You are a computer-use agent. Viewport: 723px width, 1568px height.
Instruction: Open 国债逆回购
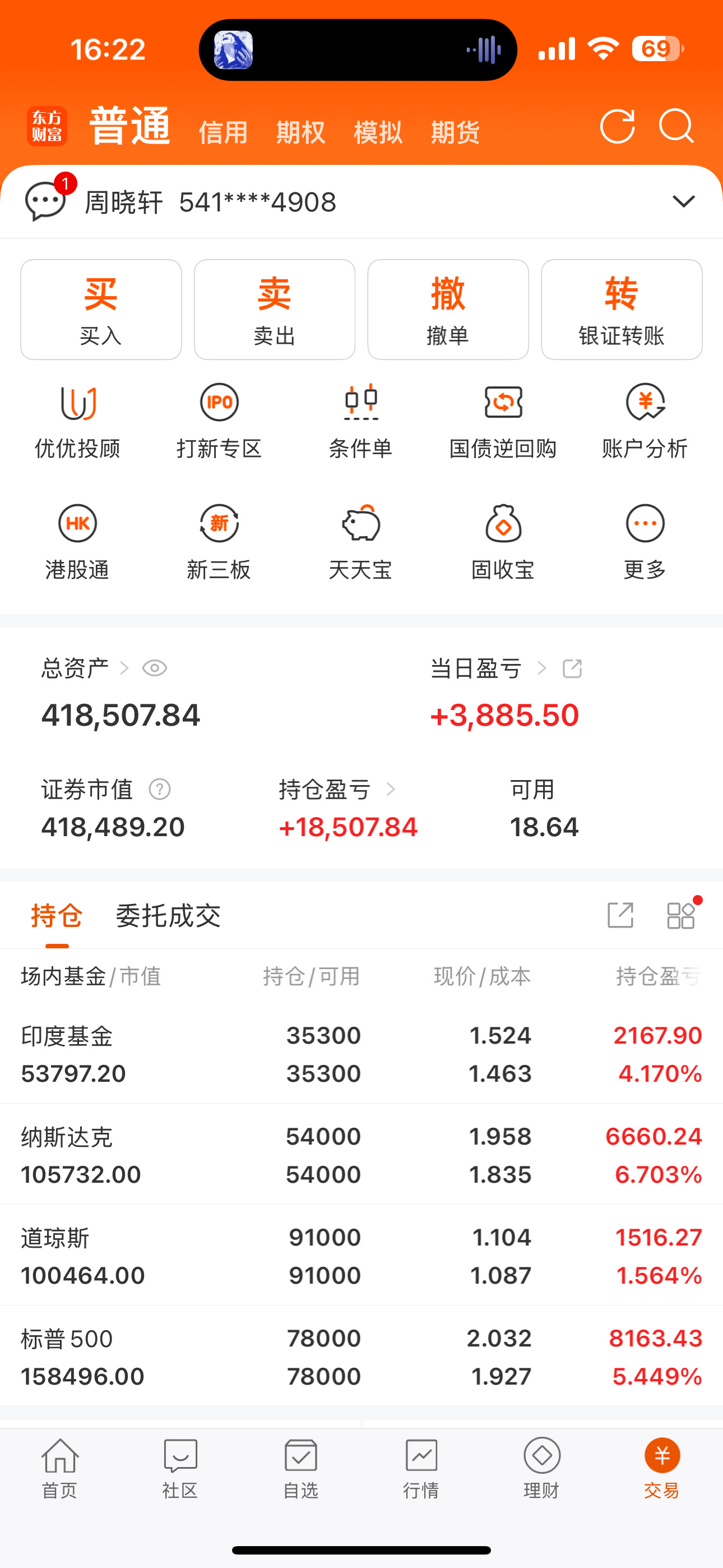[x=503, y=421]
